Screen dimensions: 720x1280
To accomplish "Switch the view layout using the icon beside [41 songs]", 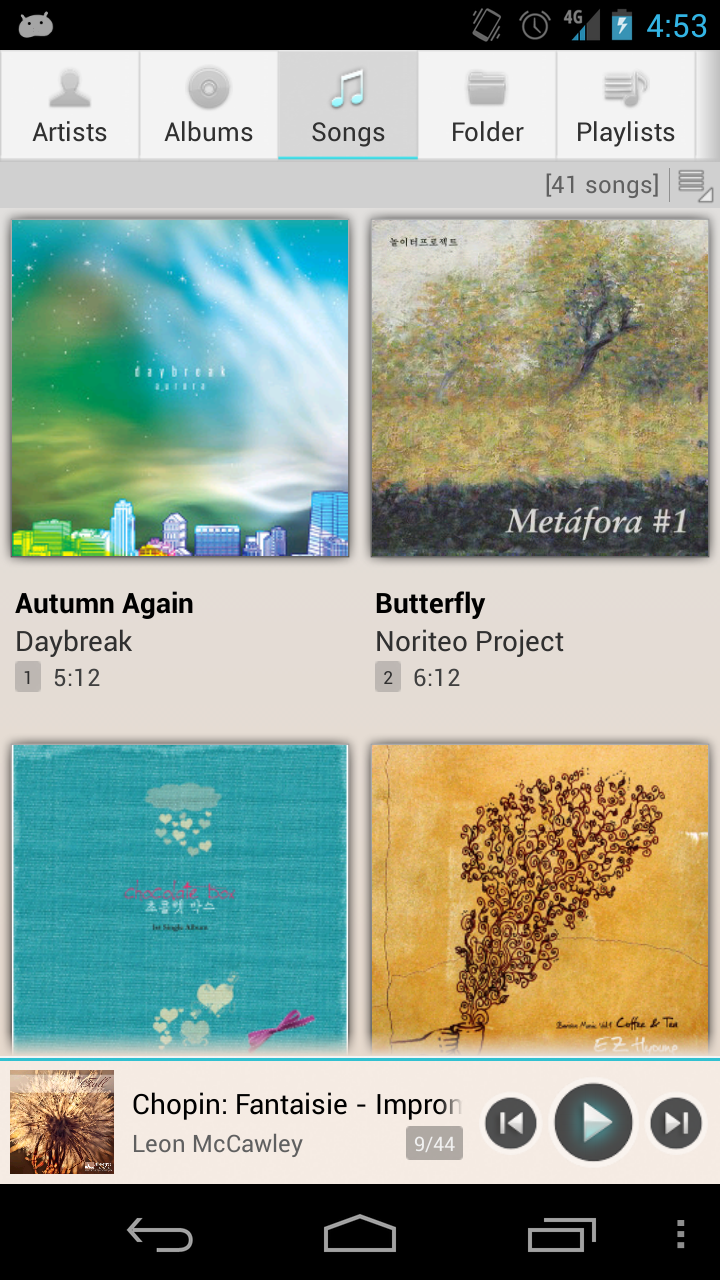I will coord(692,184).
